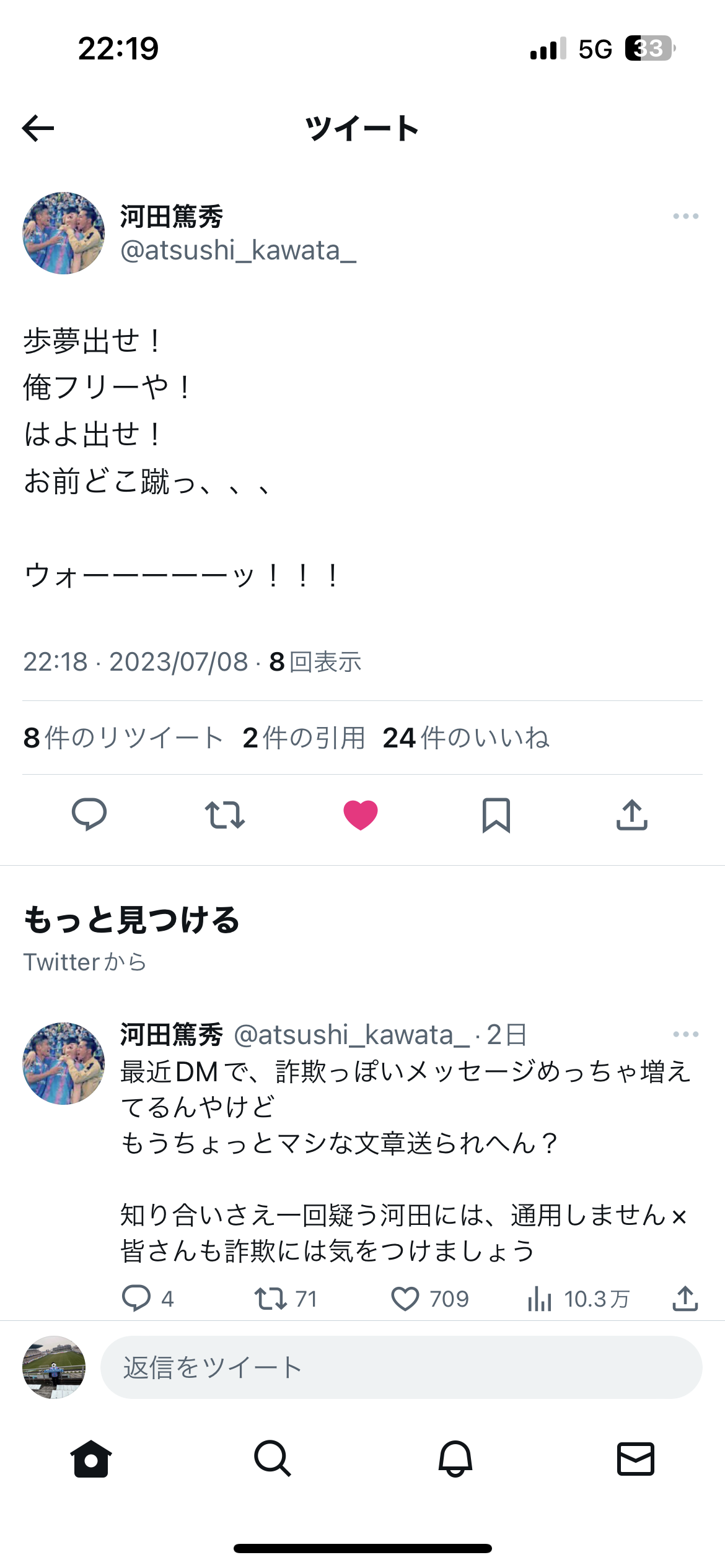The image size is (725, 1568).
Task: Reply to the main tweet
Action: 89,814
